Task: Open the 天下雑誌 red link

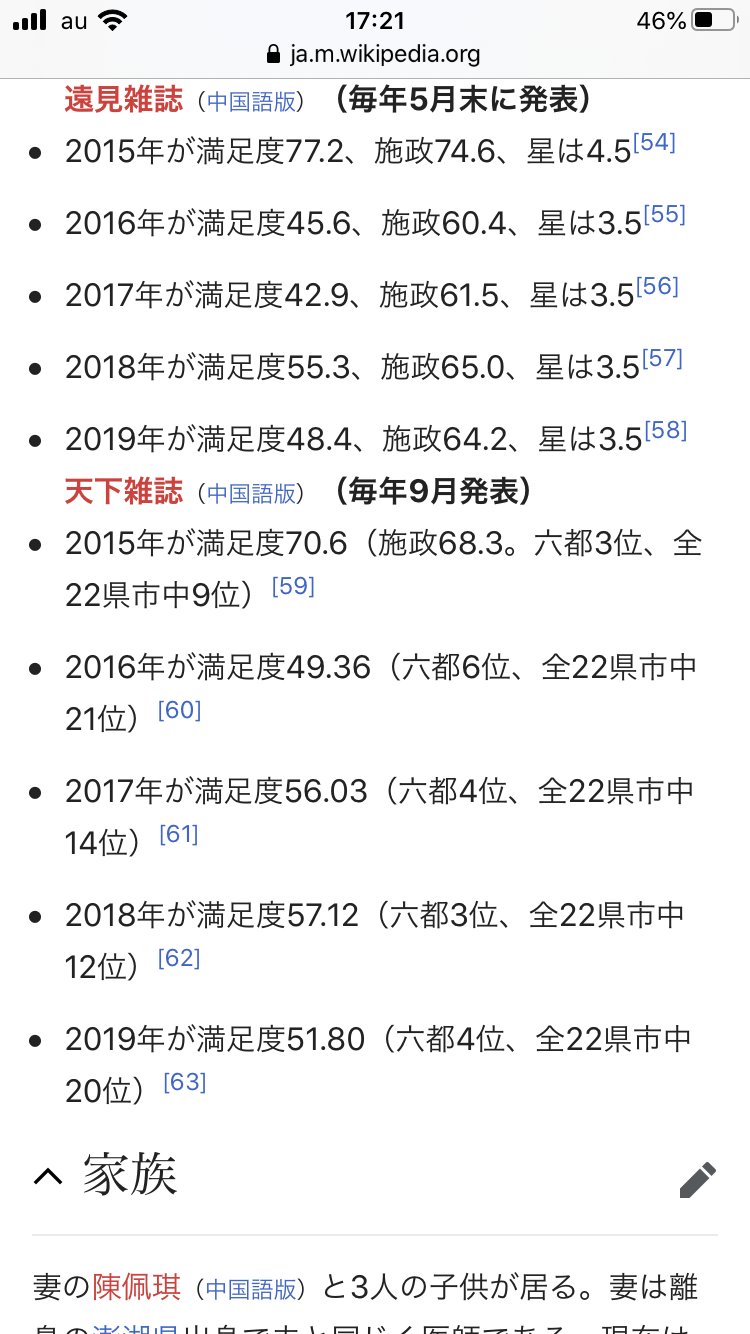Action: [124, 491]
